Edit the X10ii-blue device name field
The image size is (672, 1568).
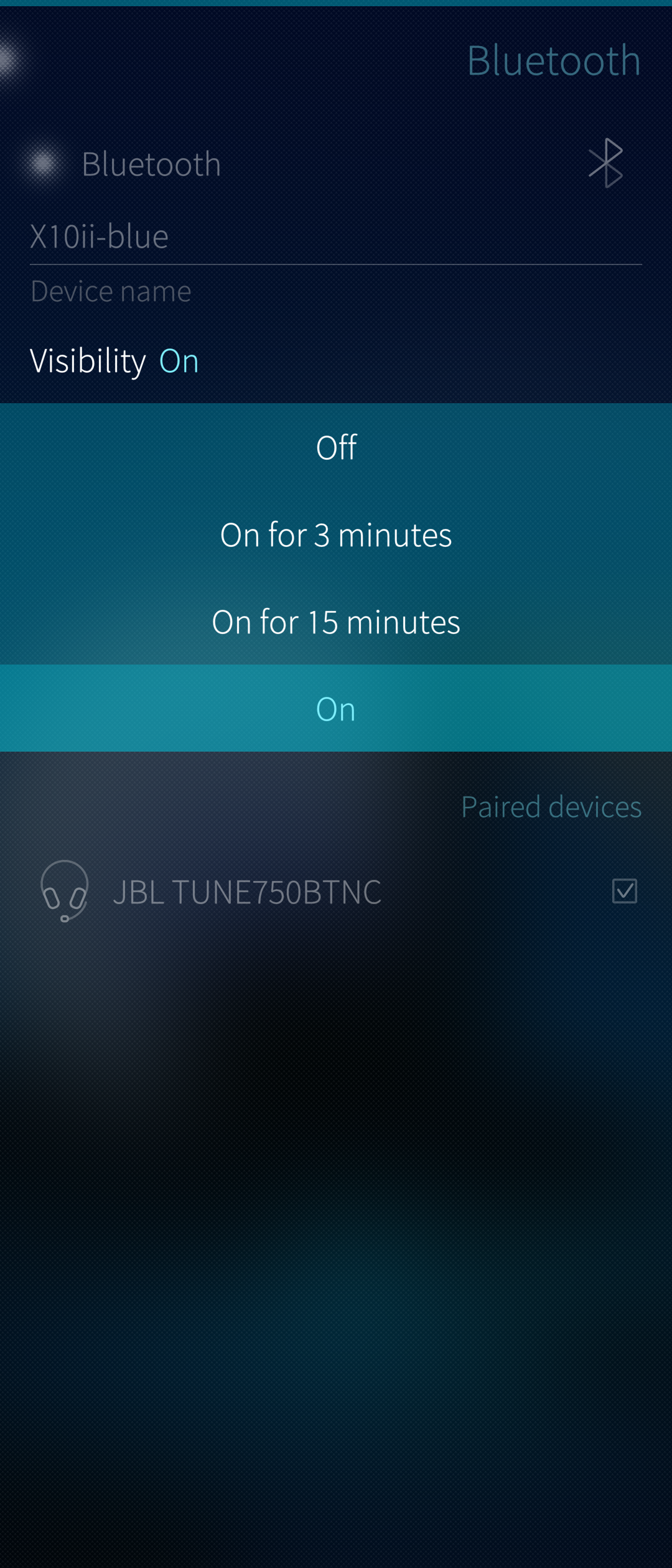(335, 236)
